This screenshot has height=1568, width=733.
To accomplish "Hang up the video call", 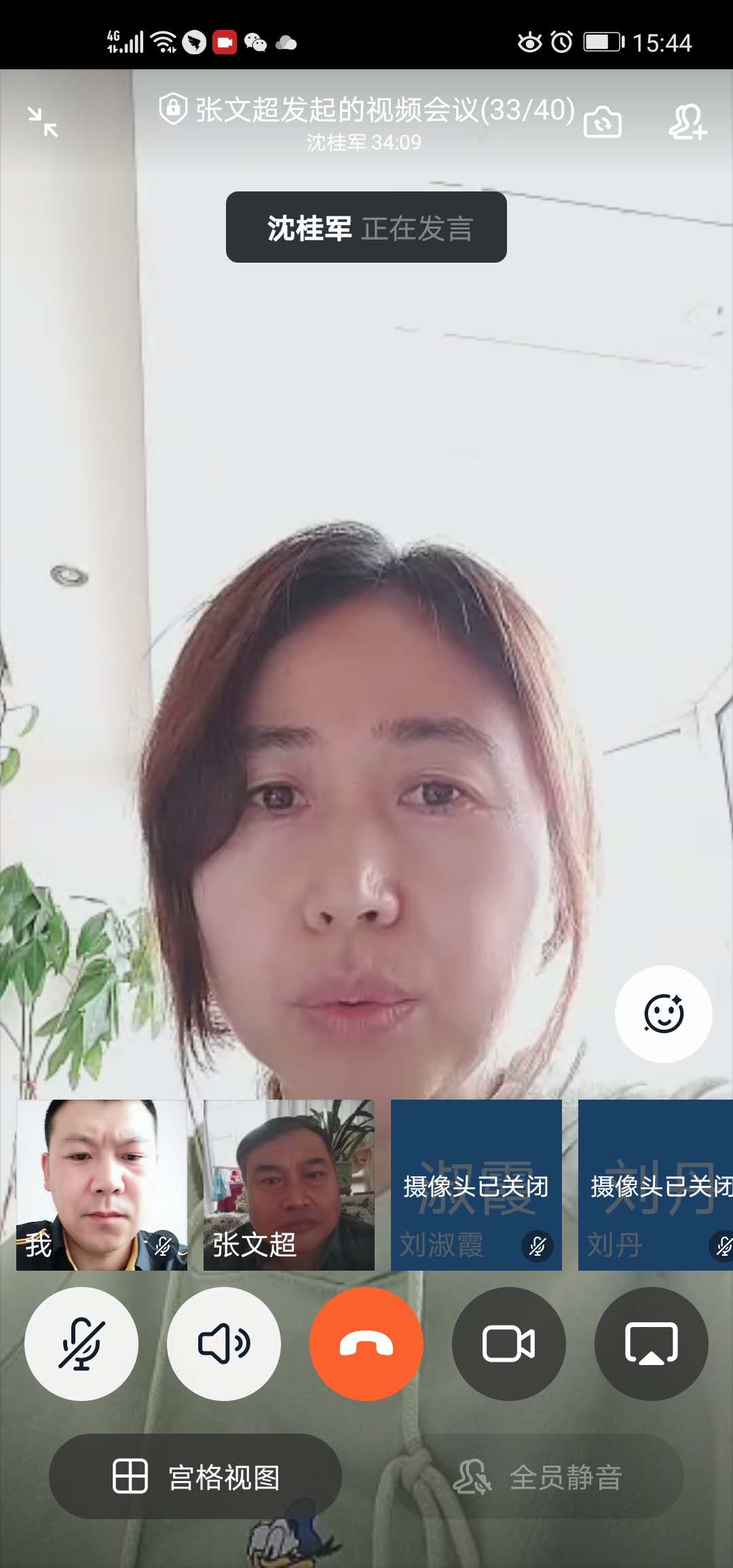I will (366, 1343).
